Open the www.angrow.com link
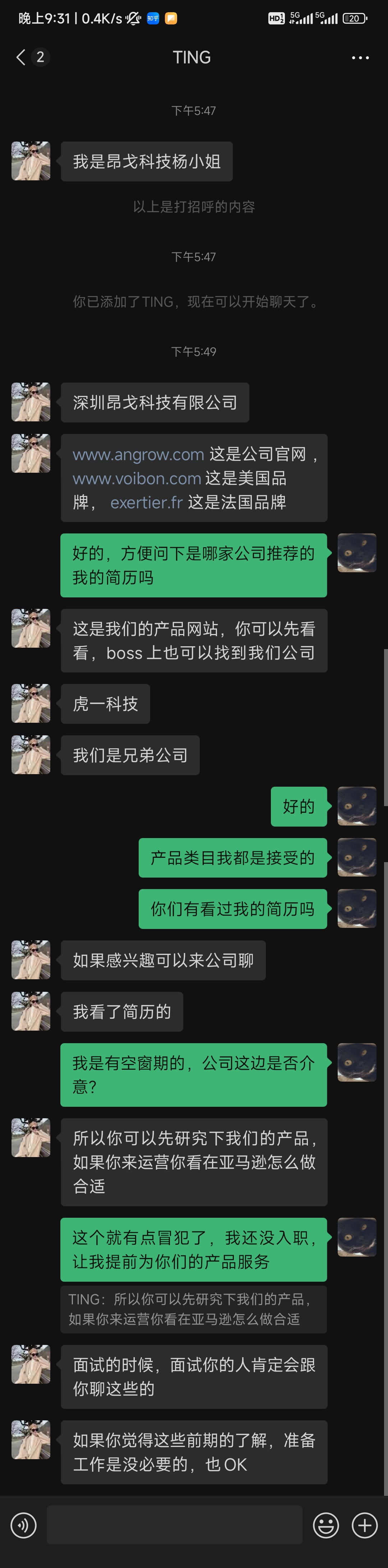The width and height of the screenshot is (388, 1568). [138, 455]
